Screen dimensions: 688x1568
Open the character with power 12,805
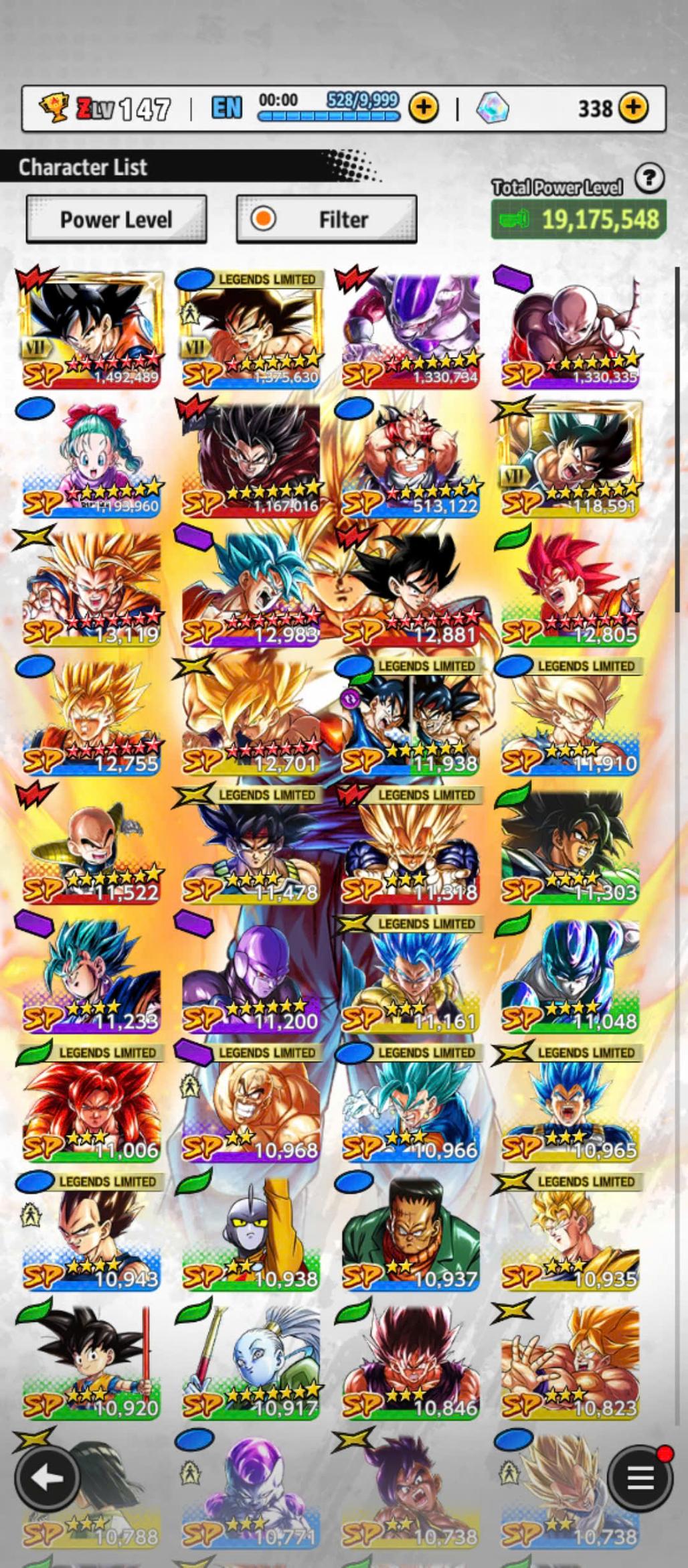tap(570, 588)
